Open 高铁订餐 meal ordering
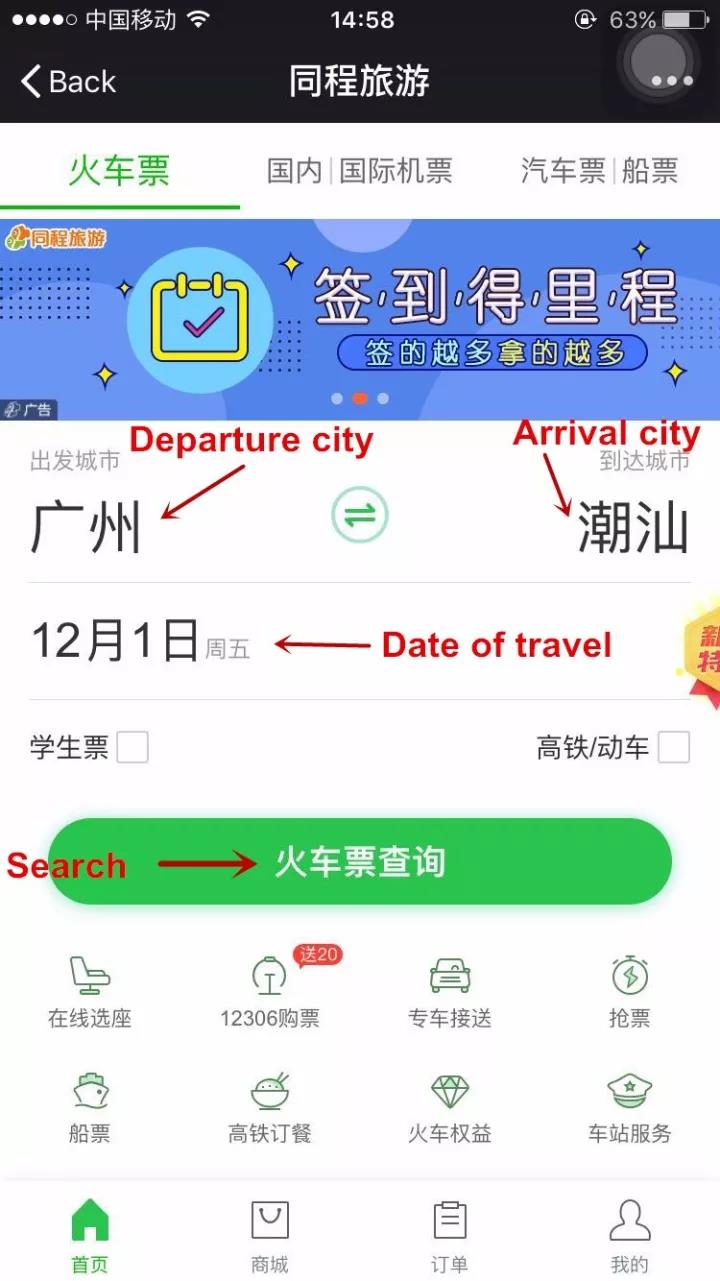720x1281 pixels. pyautogui.click(x=270, y=1107)
